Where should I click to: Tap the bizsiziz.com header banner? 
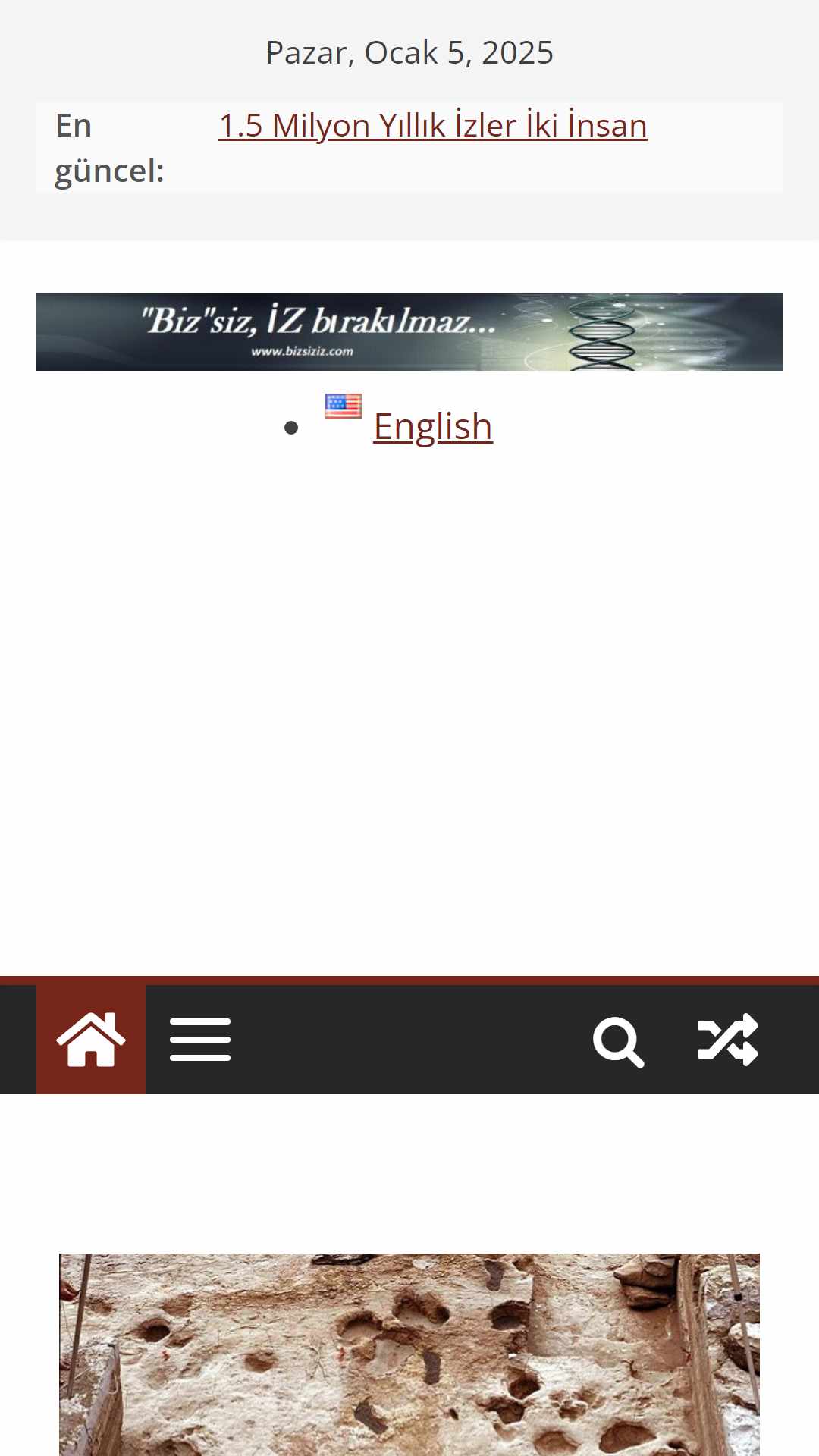409,332
